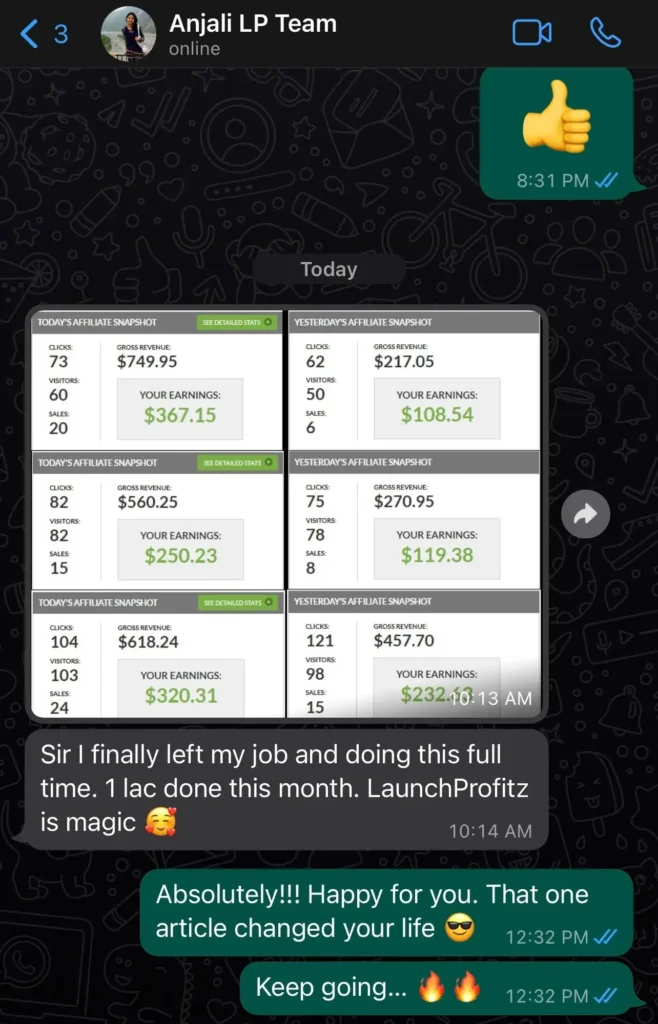Viewport: 658px width, 1024px height.
Task: Forward the shared image
Action: (585, 514)
